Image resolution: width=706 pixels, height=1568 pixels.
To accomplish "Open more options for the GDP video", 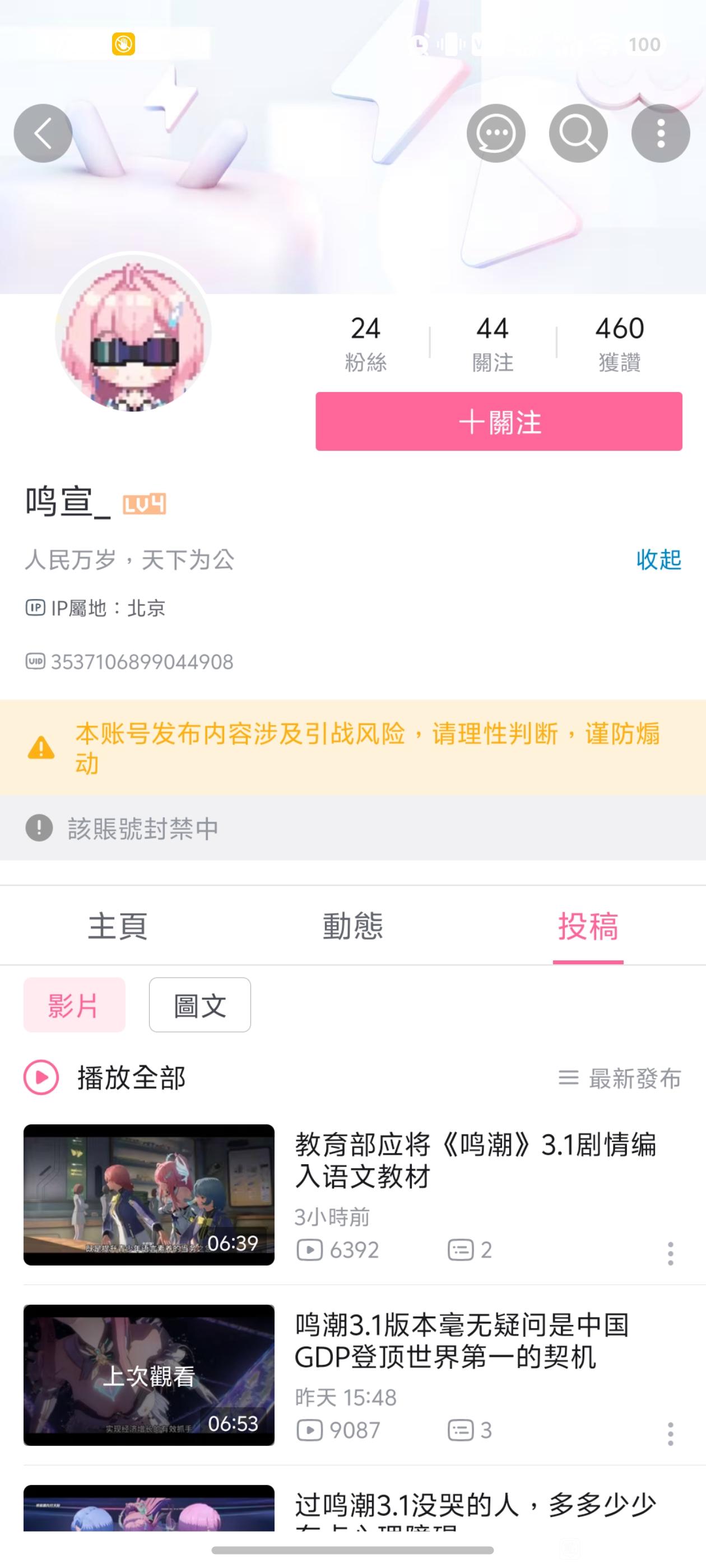I will [x=670, y=1434].
